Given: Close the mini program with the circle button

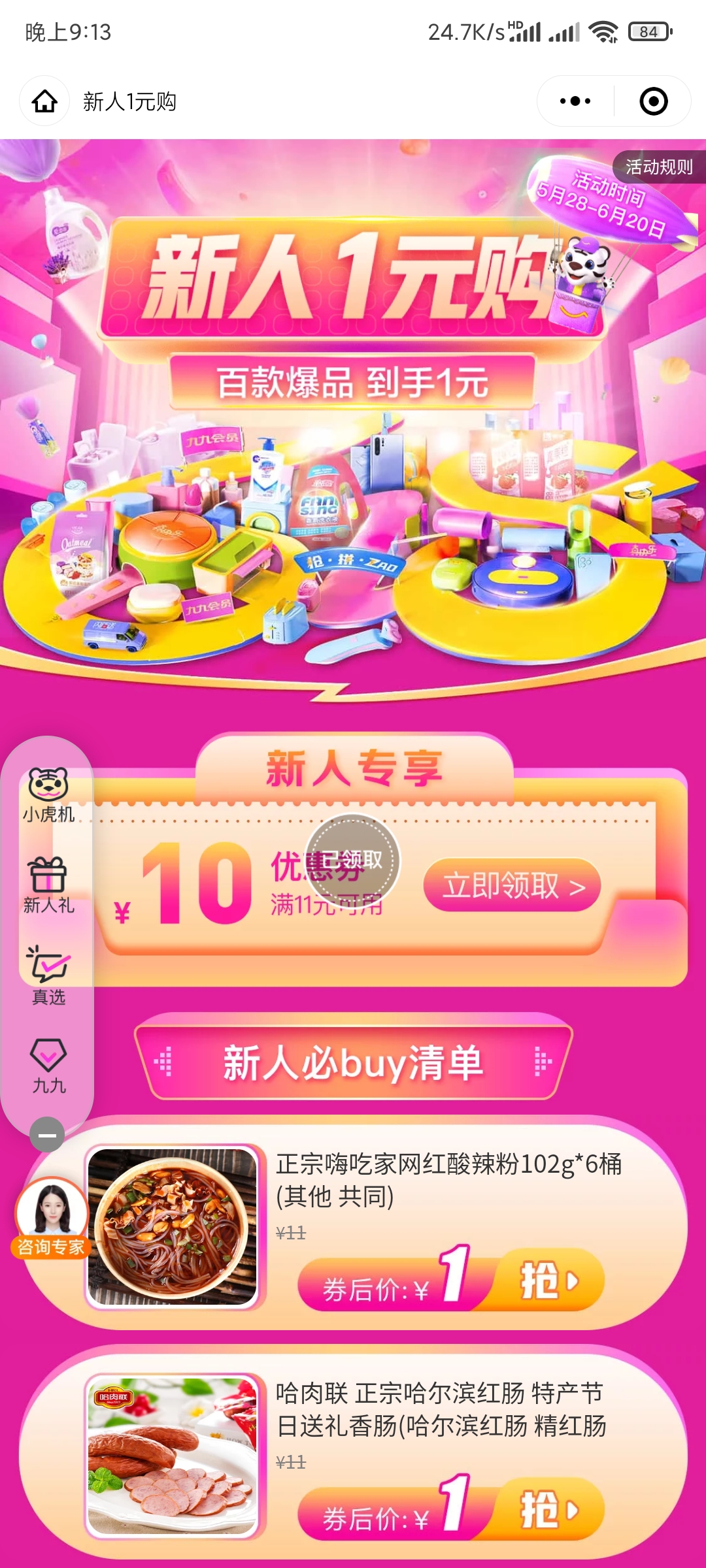Looking at the screenshot, I should click(x=653, y=101).
